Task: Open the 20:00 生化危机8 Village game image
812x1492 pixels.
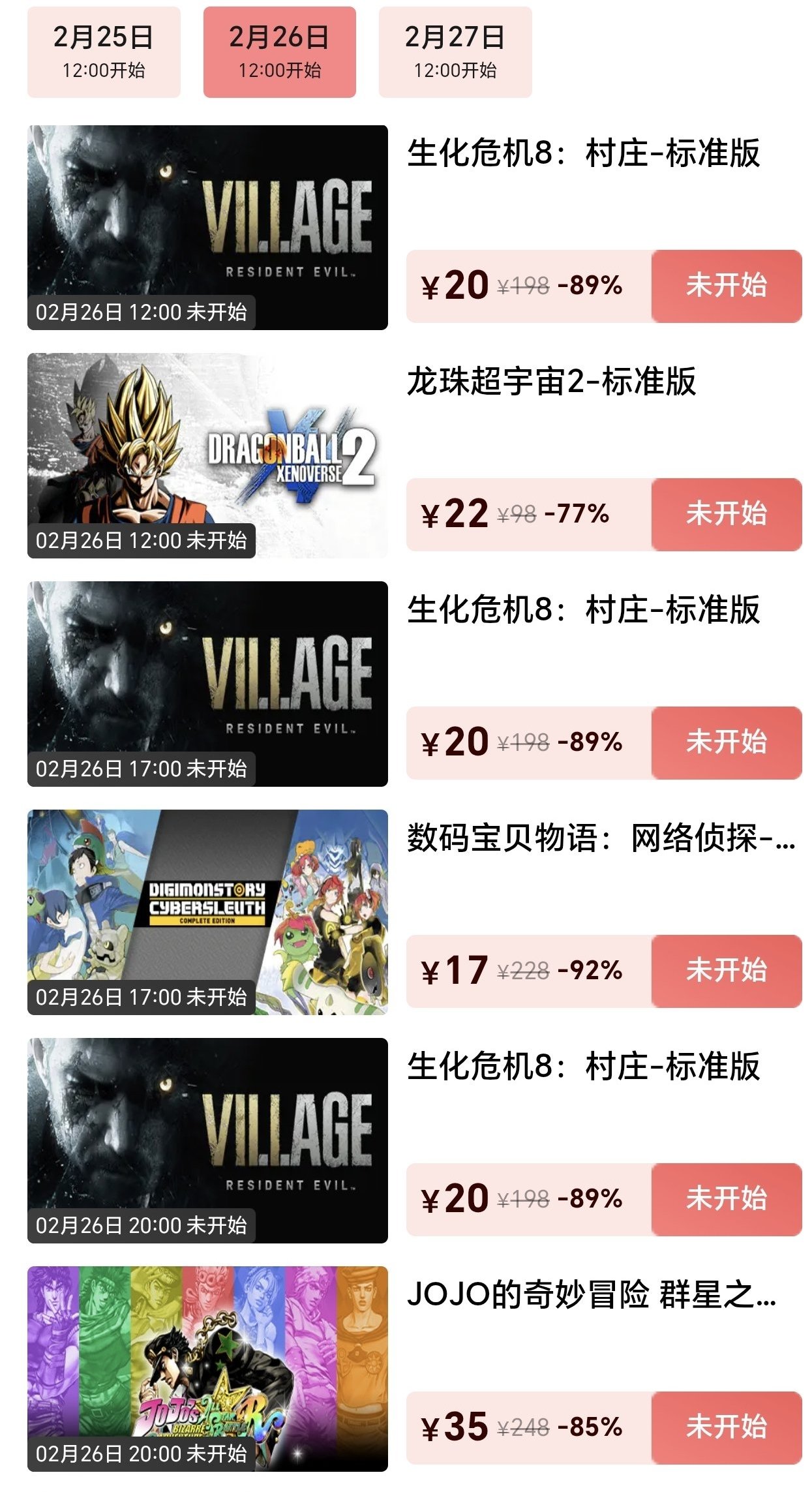Action: (x=207, y=1140)
